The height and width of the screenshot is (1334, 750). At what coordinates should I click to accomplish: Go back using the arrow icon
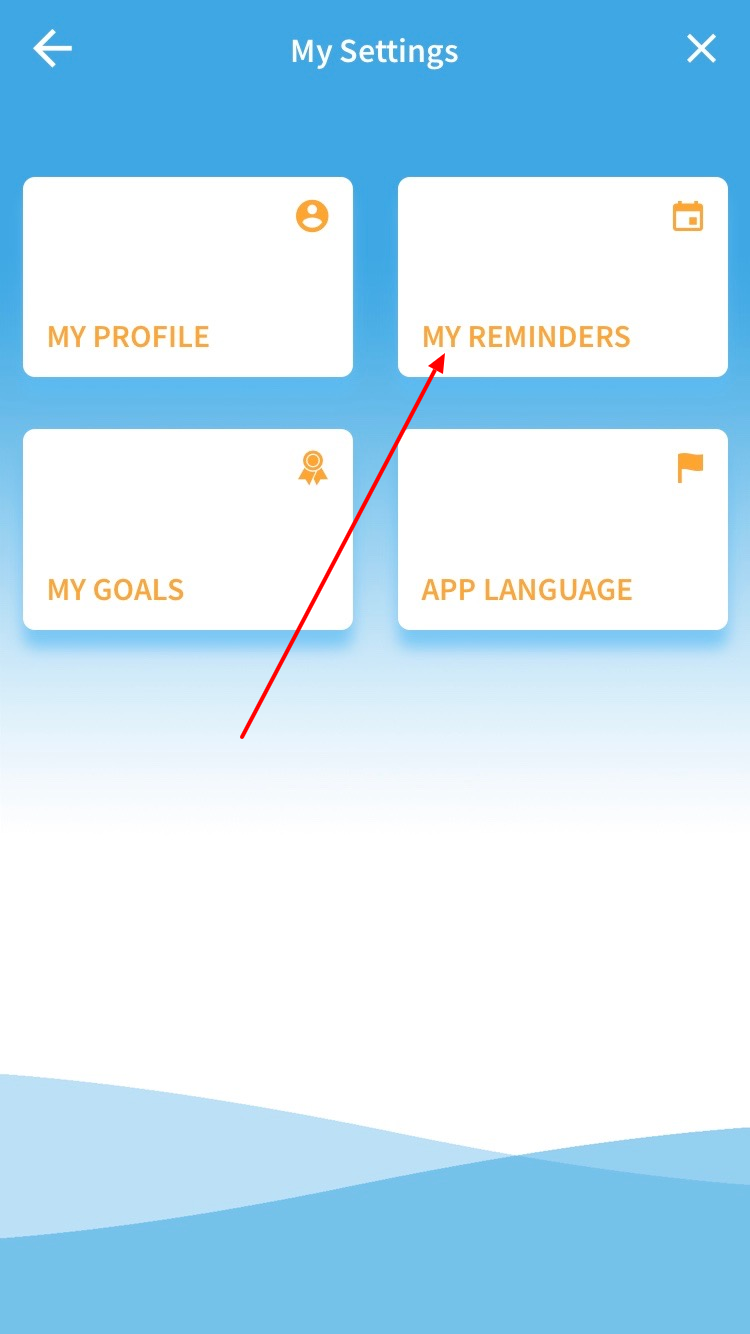click(x=52, y=49)
